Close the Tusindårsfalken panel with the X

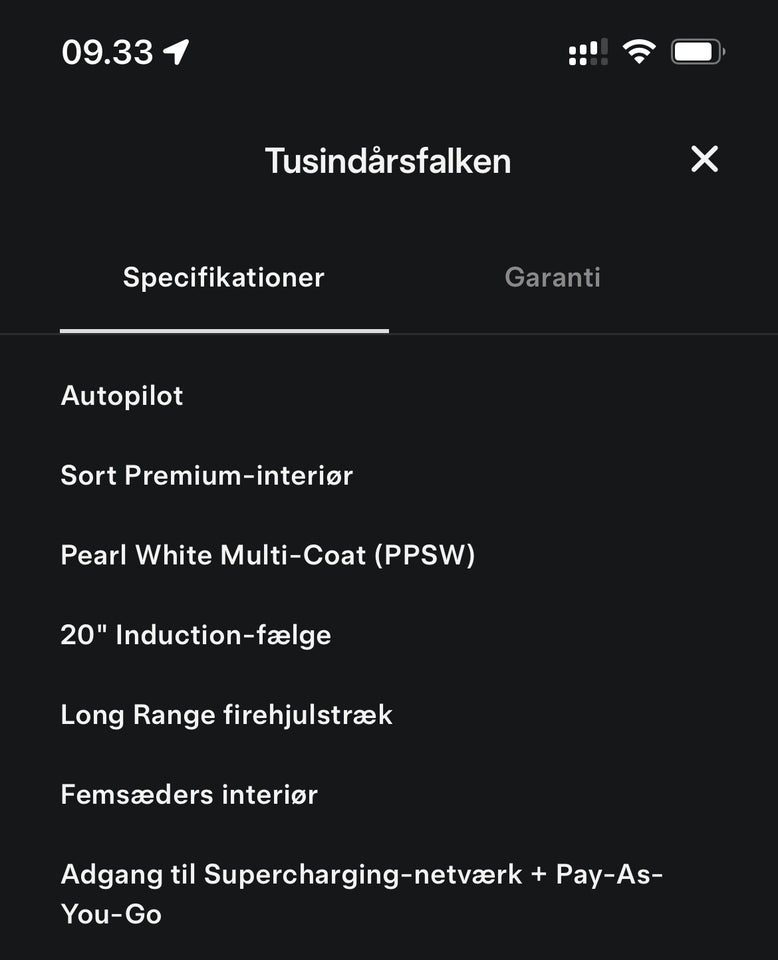point(704,159)
